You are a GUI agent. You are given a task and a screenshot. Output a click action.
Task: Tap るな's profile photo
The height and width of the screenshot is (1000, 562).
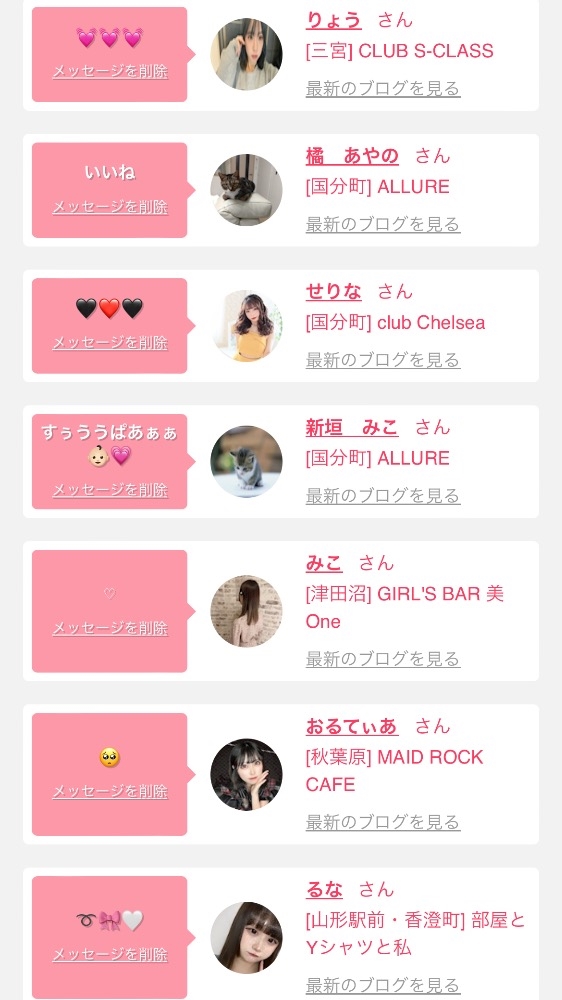pos(246,938)
